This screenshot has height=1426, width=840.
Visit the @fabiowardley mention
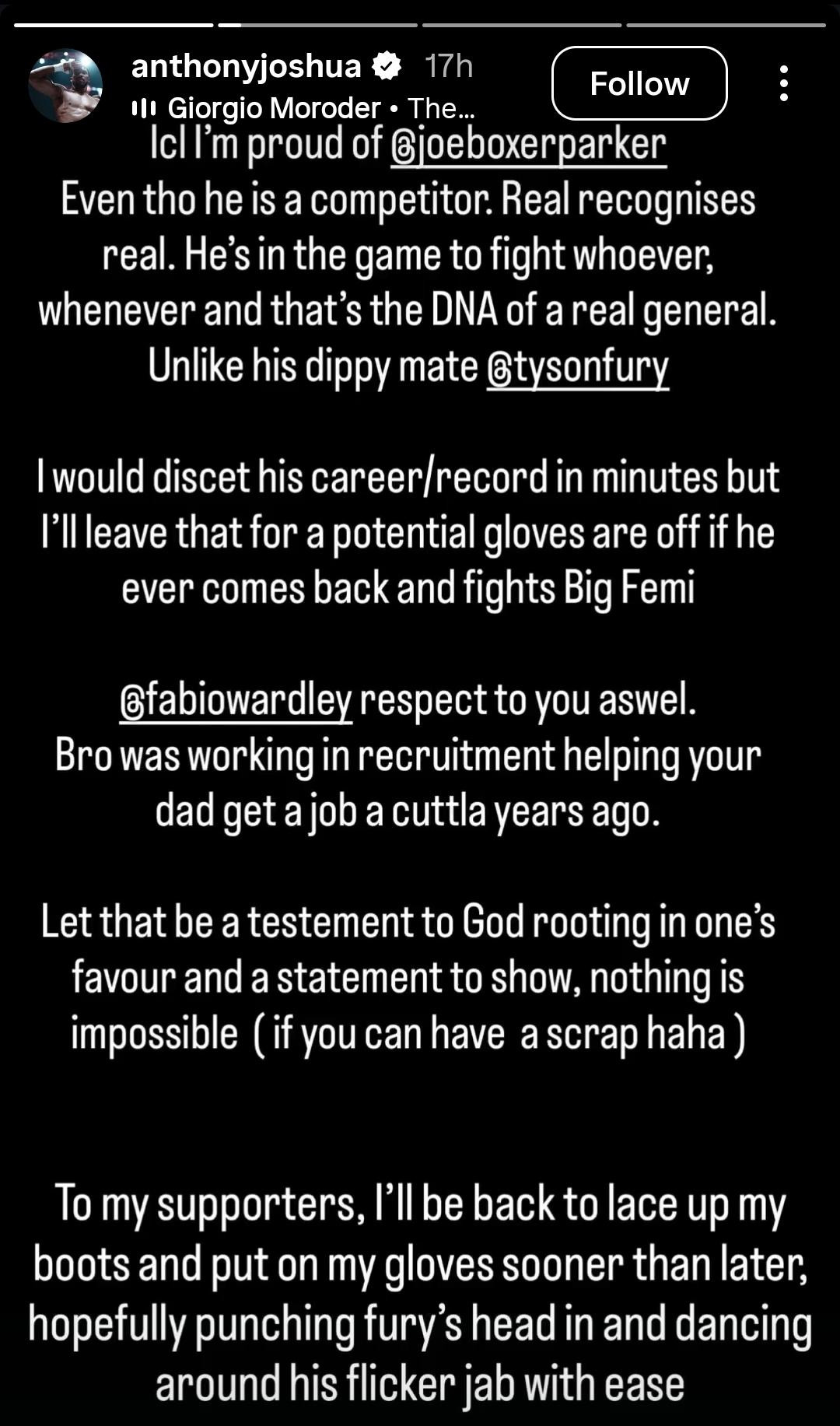pos(236,701)
